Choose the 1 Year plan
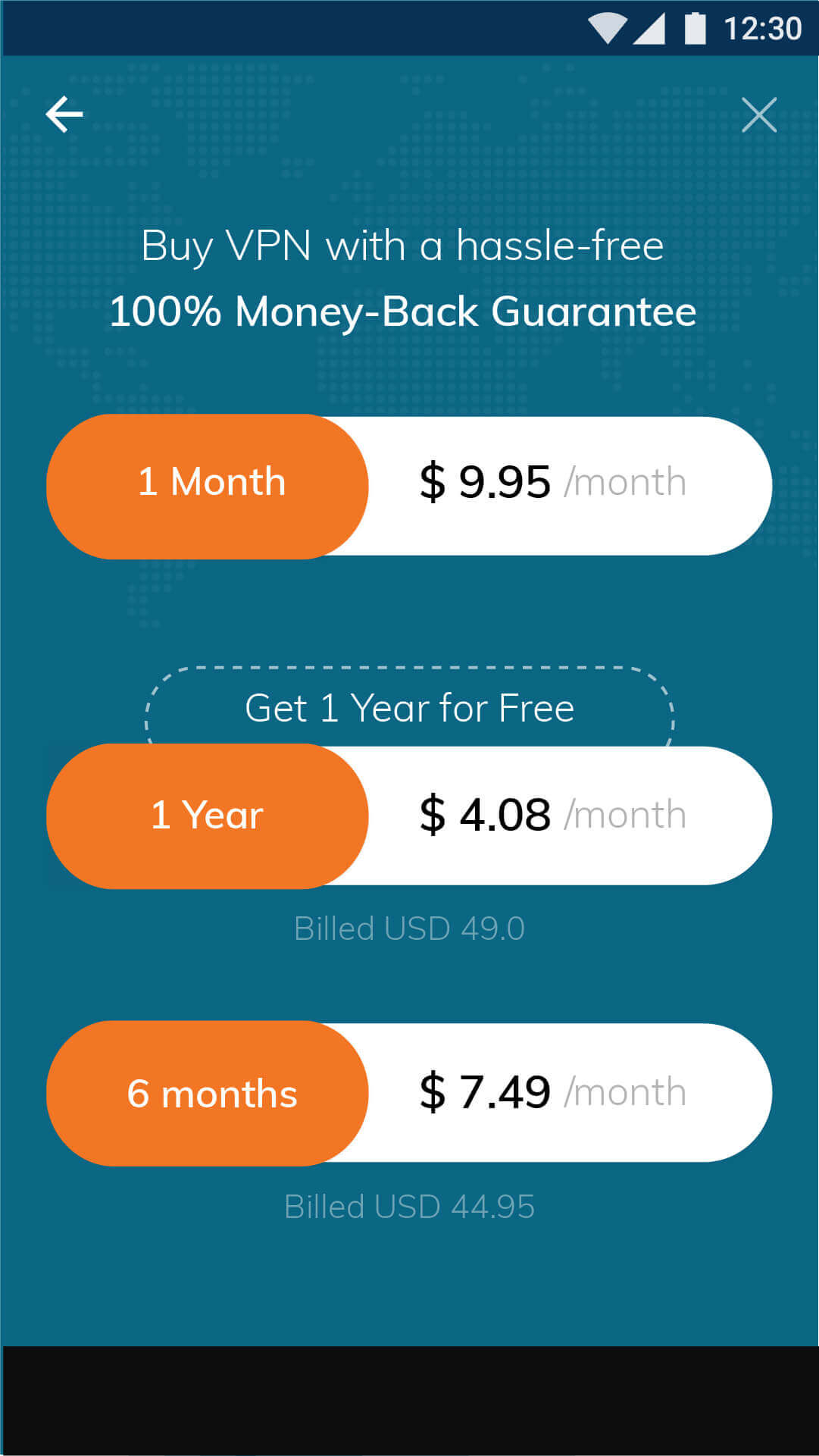This screenshot has width=819, height=1456. coord(409,816)
